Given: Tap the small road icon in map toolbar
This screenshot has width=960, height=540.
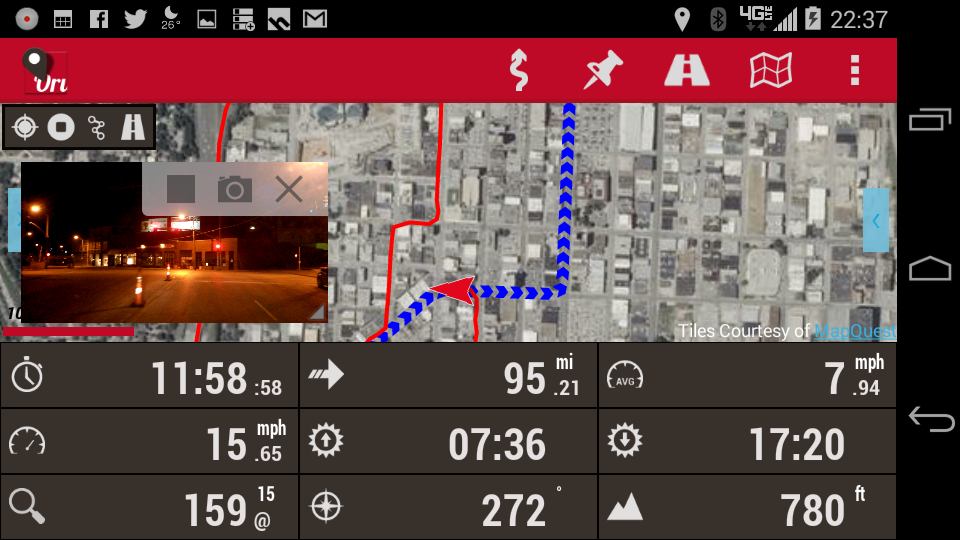Looking at the screenshot, I should click(132, 127).
